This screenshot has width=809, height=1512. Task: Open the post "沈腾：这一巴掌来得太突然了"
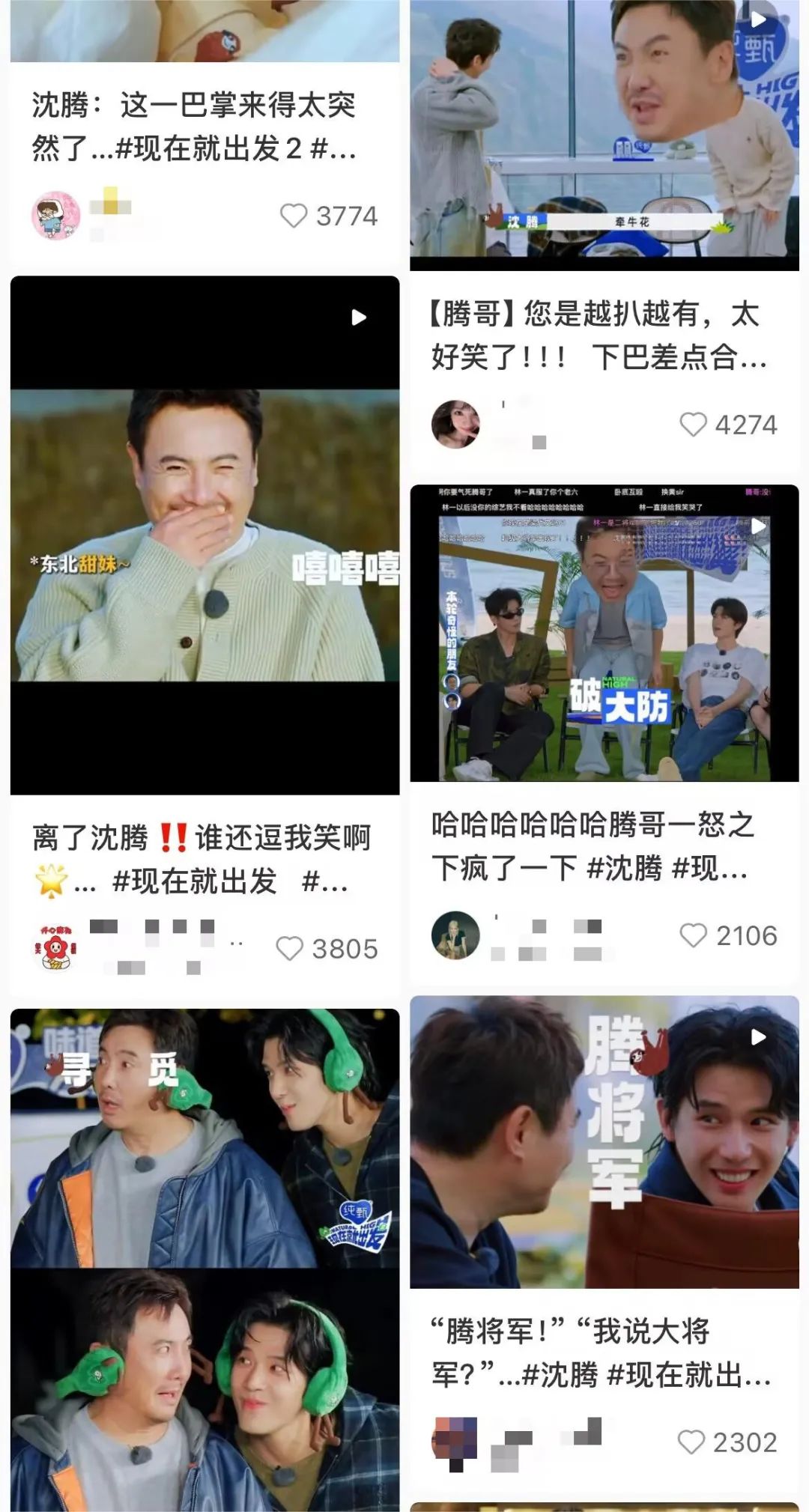pos(193,126)
